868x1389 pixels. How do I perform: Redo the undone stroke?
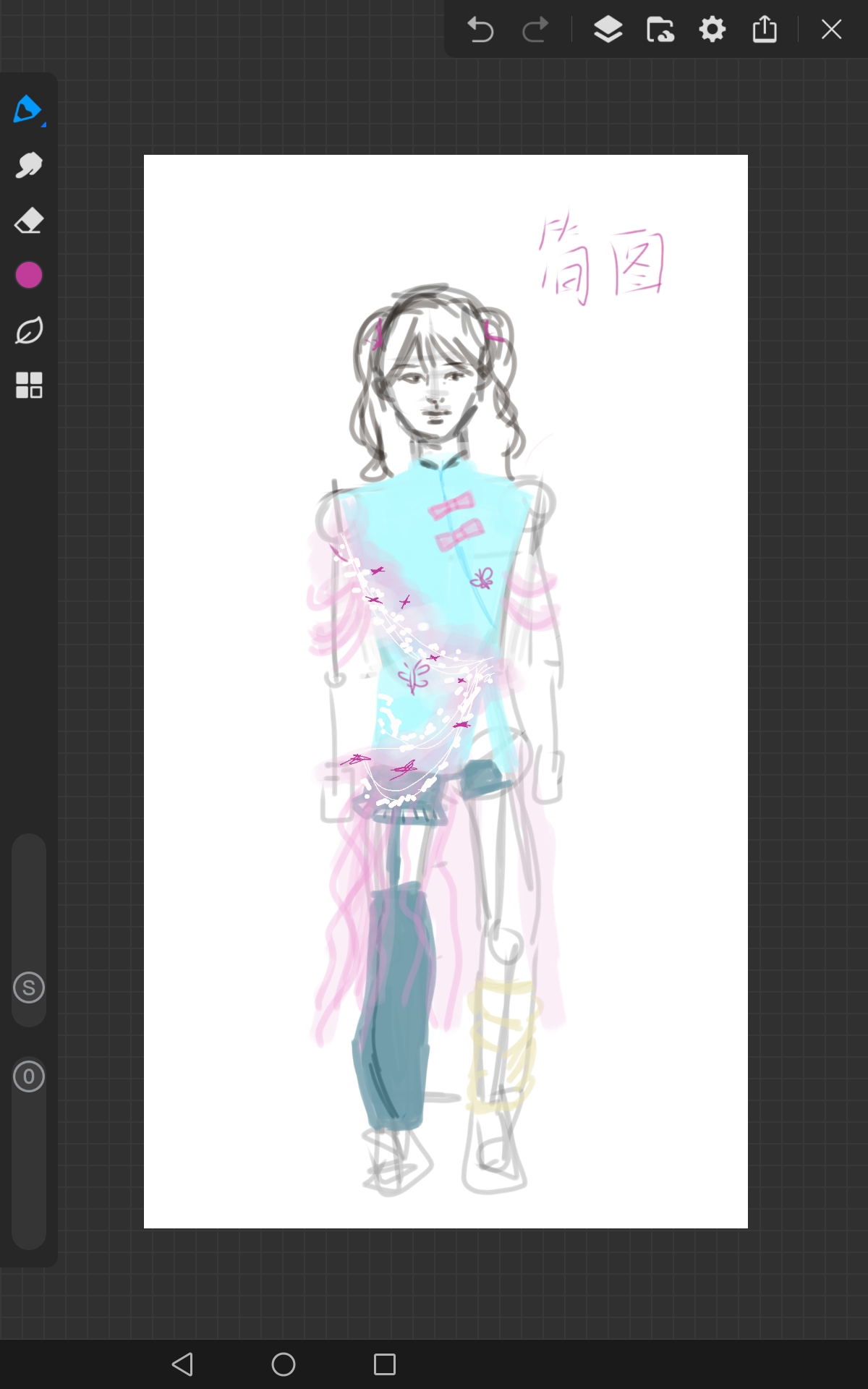(x=535, y=30)
